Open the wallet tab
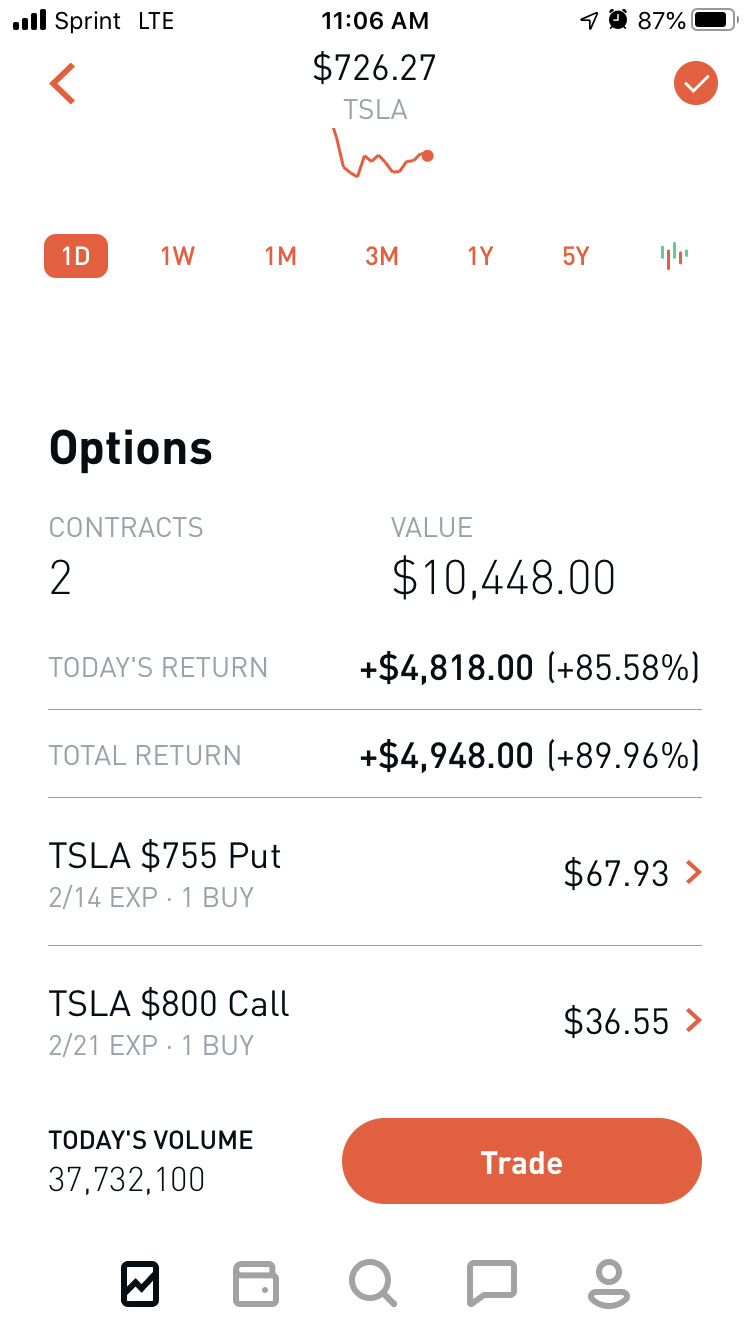The height and width of the screenshot is (1334, 750). tap(256, 1283)
